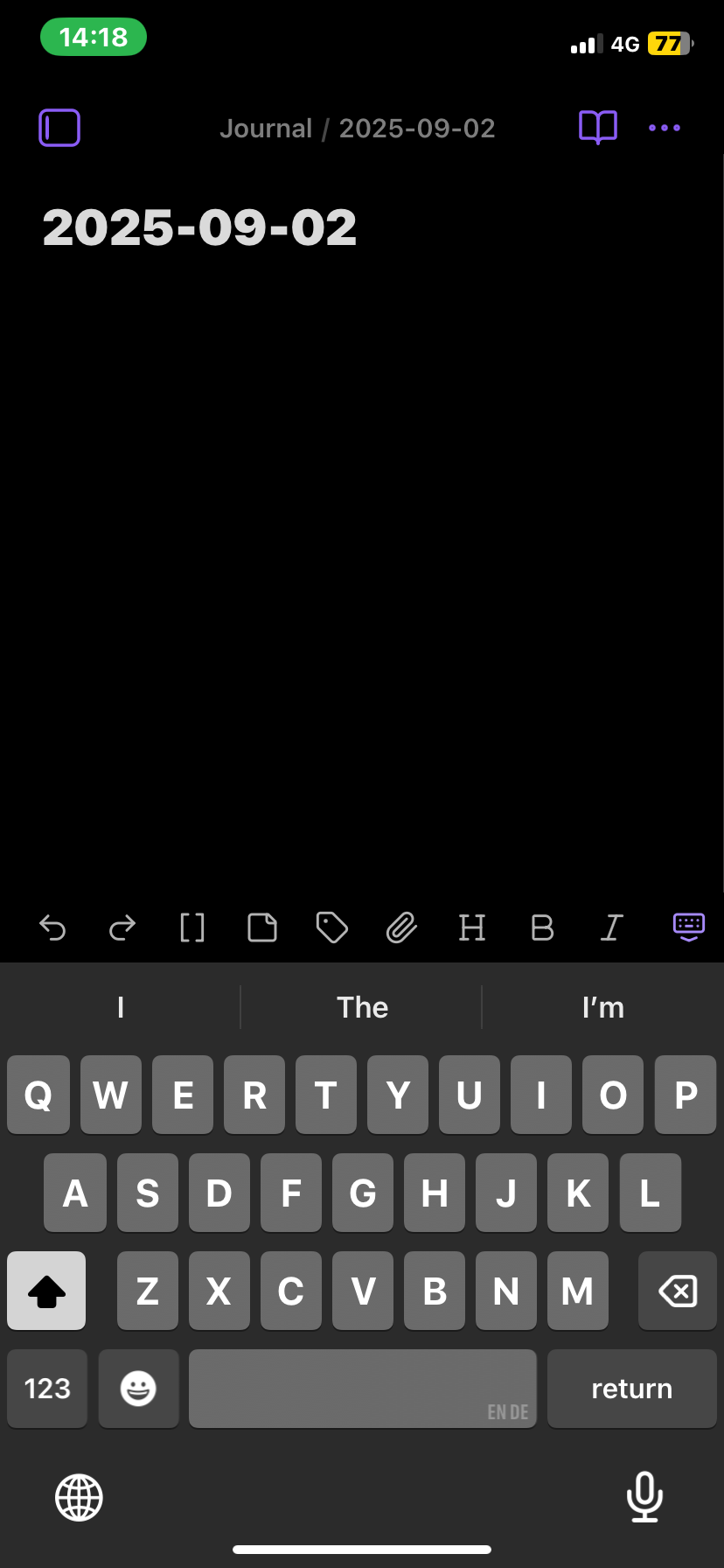The width and height of the screenshot is (724, 1568).
Task: Apply bold formatting
Action: pos(542,927)
